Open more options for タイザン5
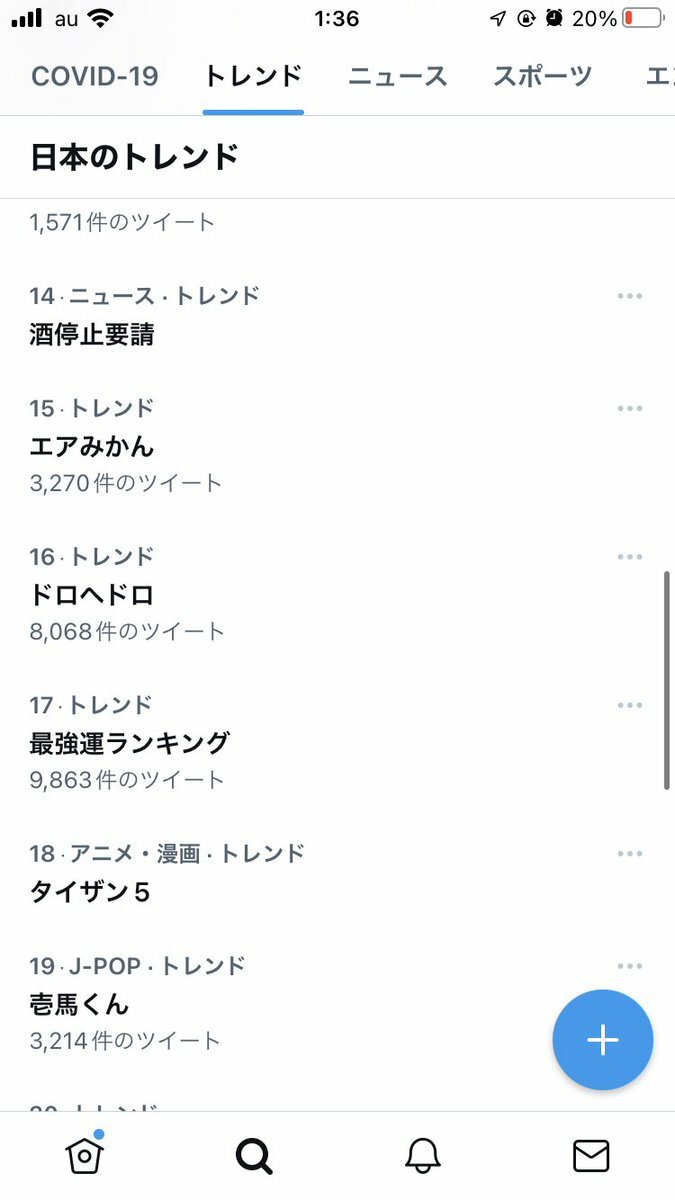This screenshot has width=675, height=1200. pyautogui.click(x=630, y=853)
